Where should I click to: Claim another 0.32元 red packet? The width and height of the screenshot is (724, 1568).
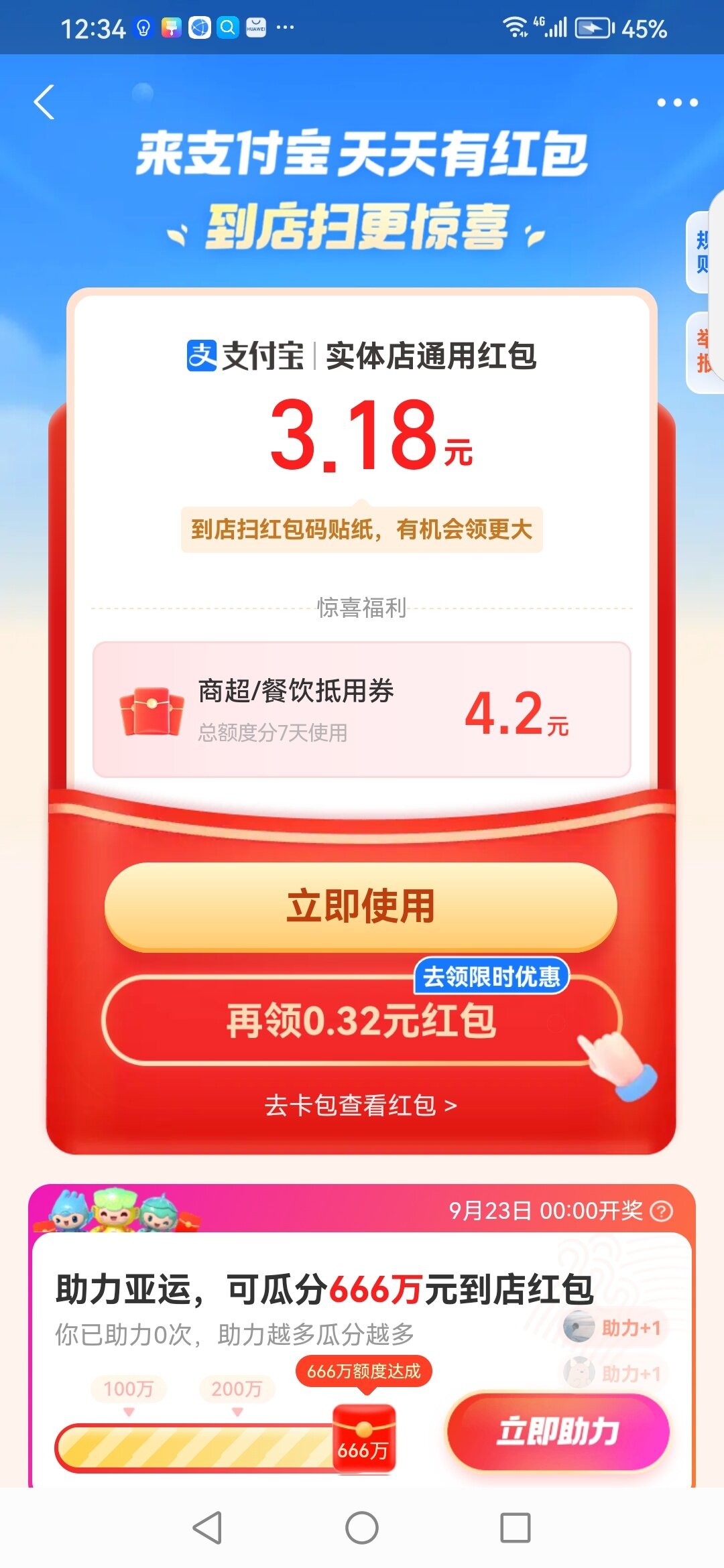(x=361, y=1021)
